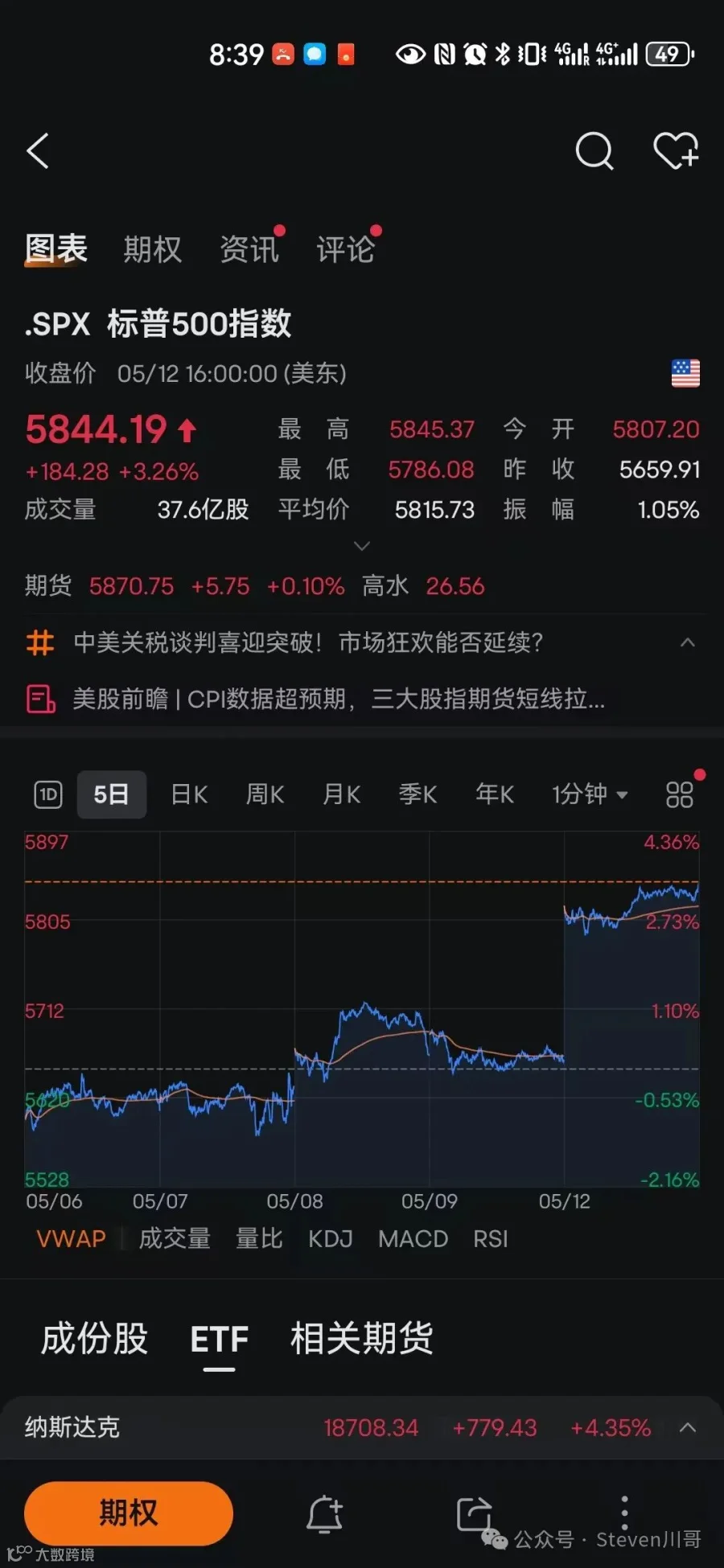Set a price alert with the bell icon

324,1513
